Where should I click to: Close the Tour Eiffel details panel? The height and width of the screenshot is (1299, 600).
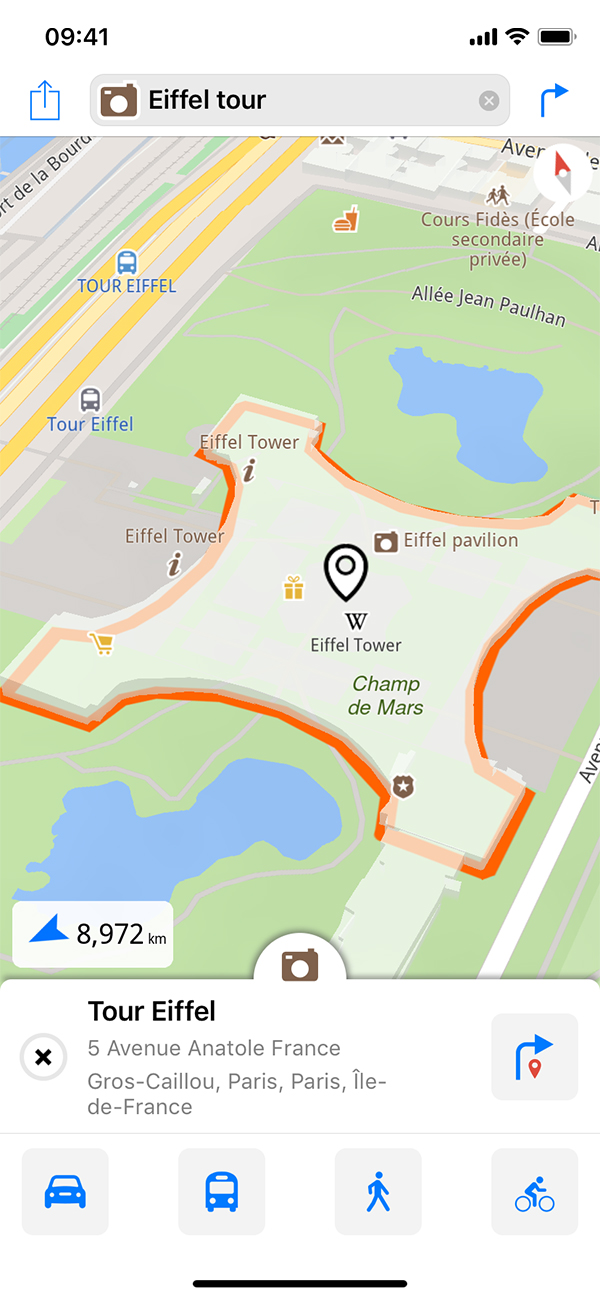click(44, 1057)
